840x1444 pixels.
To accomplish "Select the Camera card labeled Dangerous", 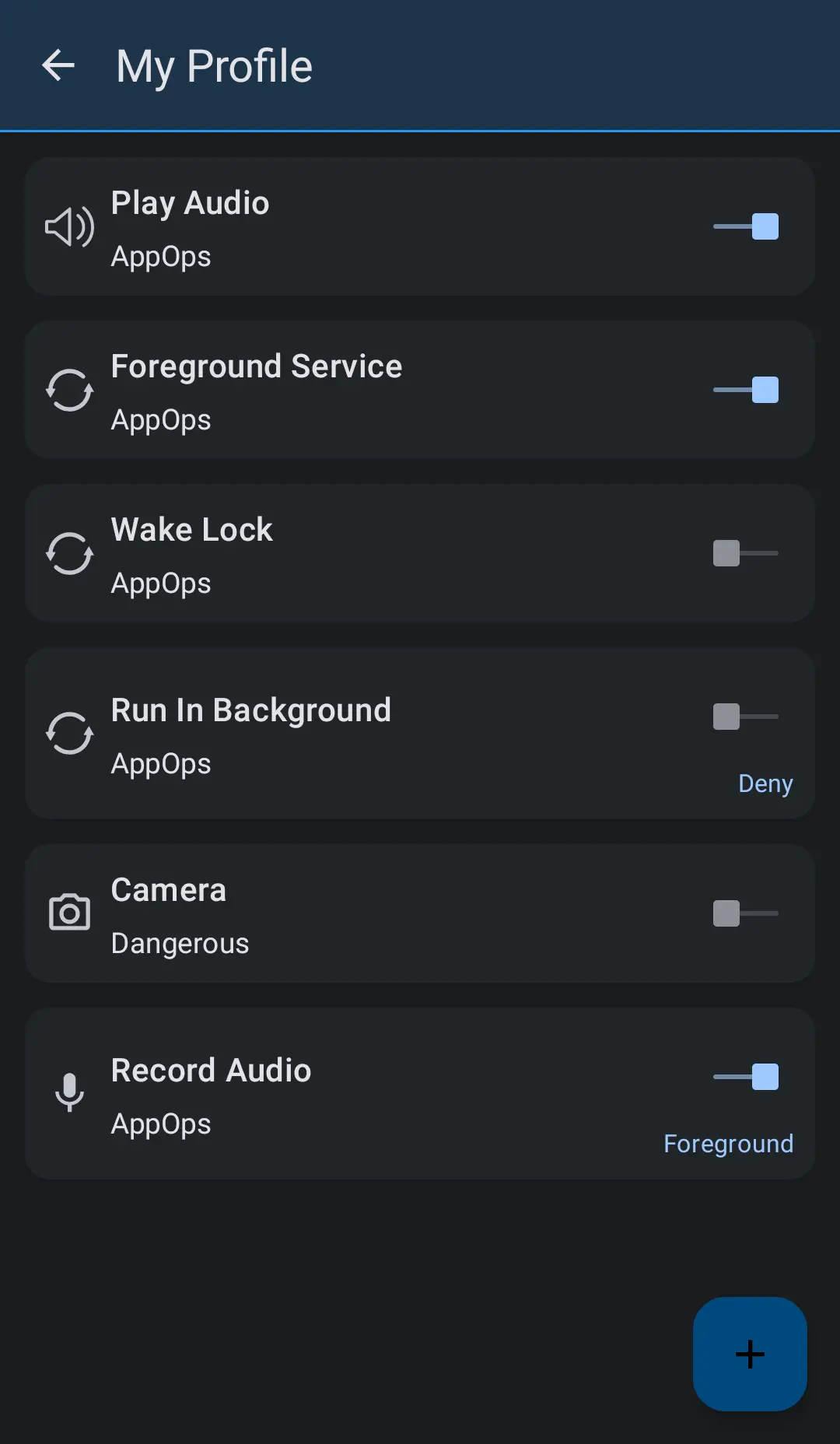I will coord(420,913).
